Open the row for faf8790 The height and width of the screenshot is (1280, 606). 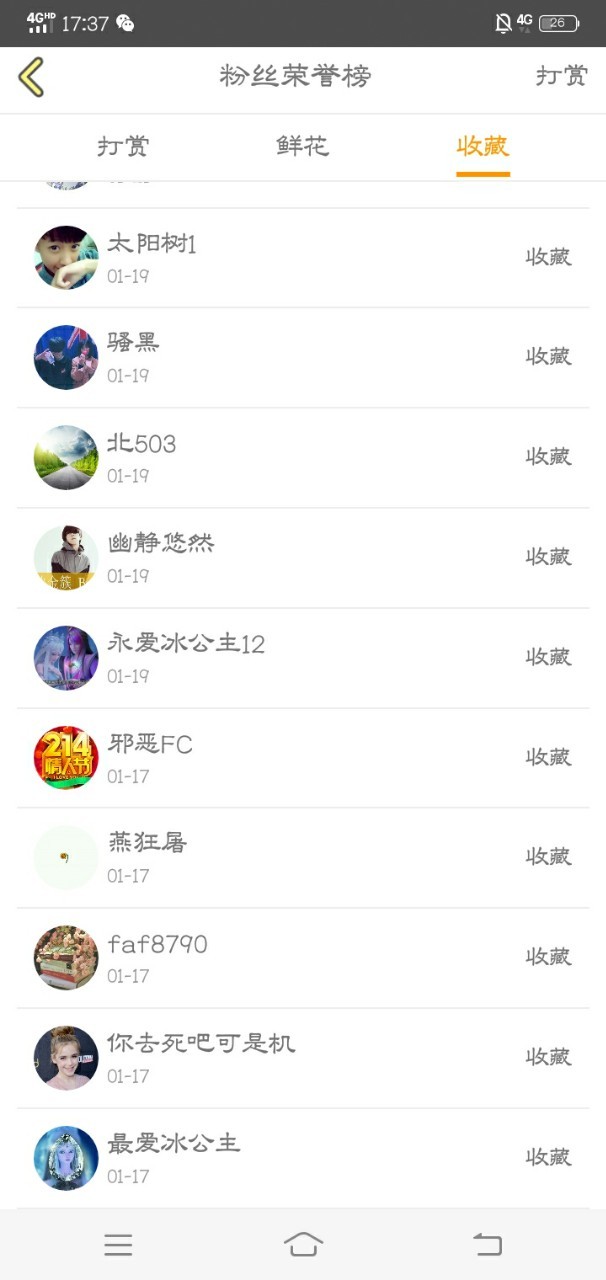tap(303, 958)
